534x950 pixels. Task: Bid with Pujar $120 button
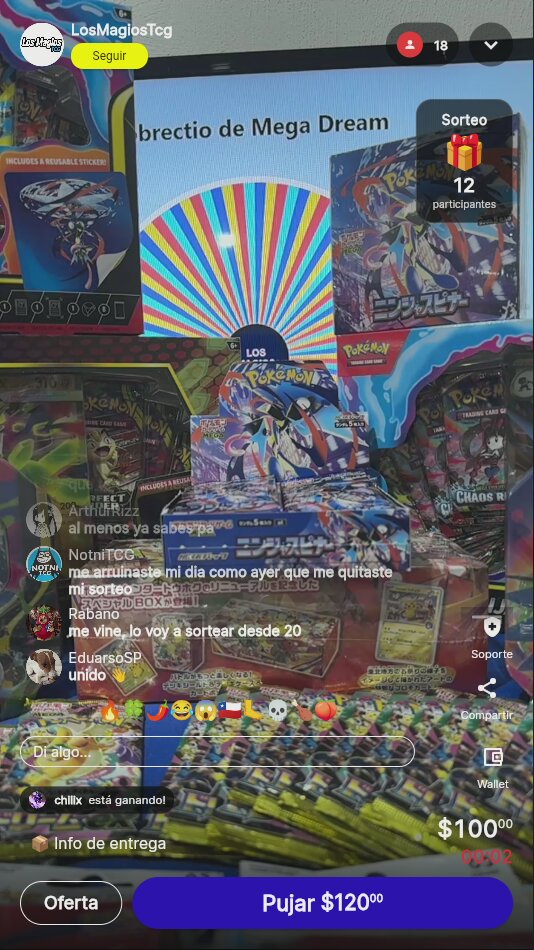tap(323, 903)
